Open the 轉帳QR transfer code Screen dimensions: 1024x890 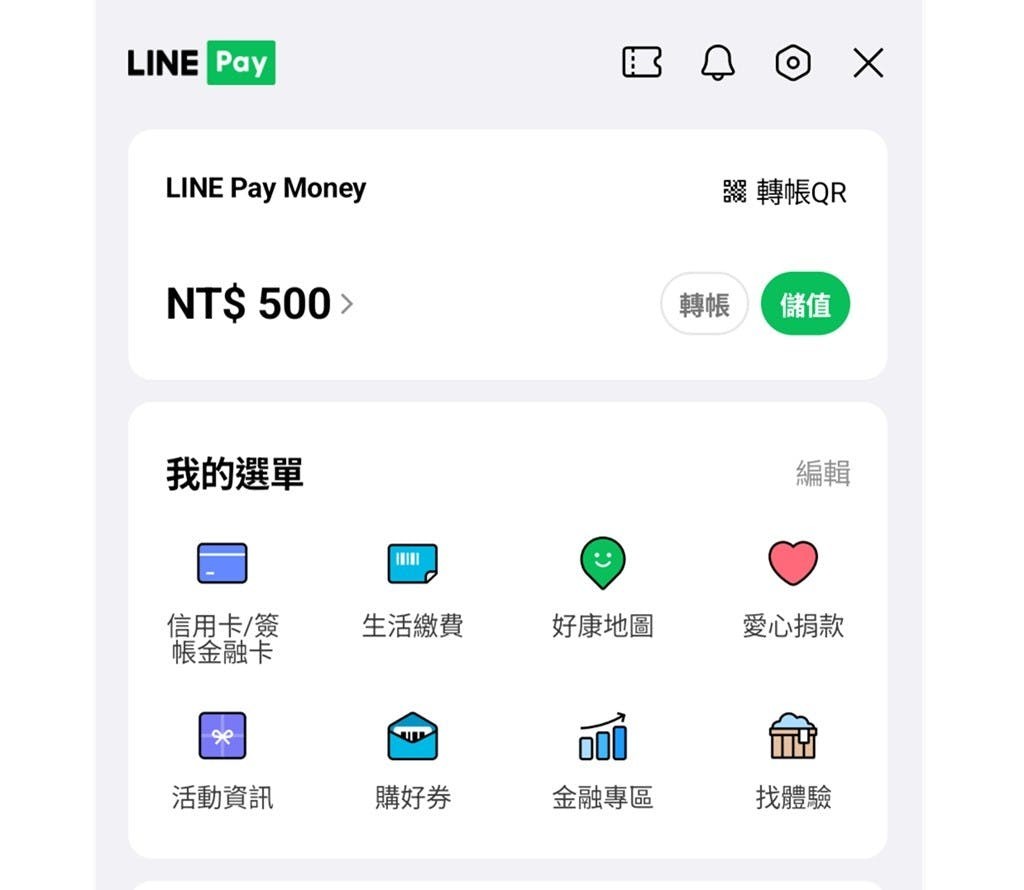[785, 191]
